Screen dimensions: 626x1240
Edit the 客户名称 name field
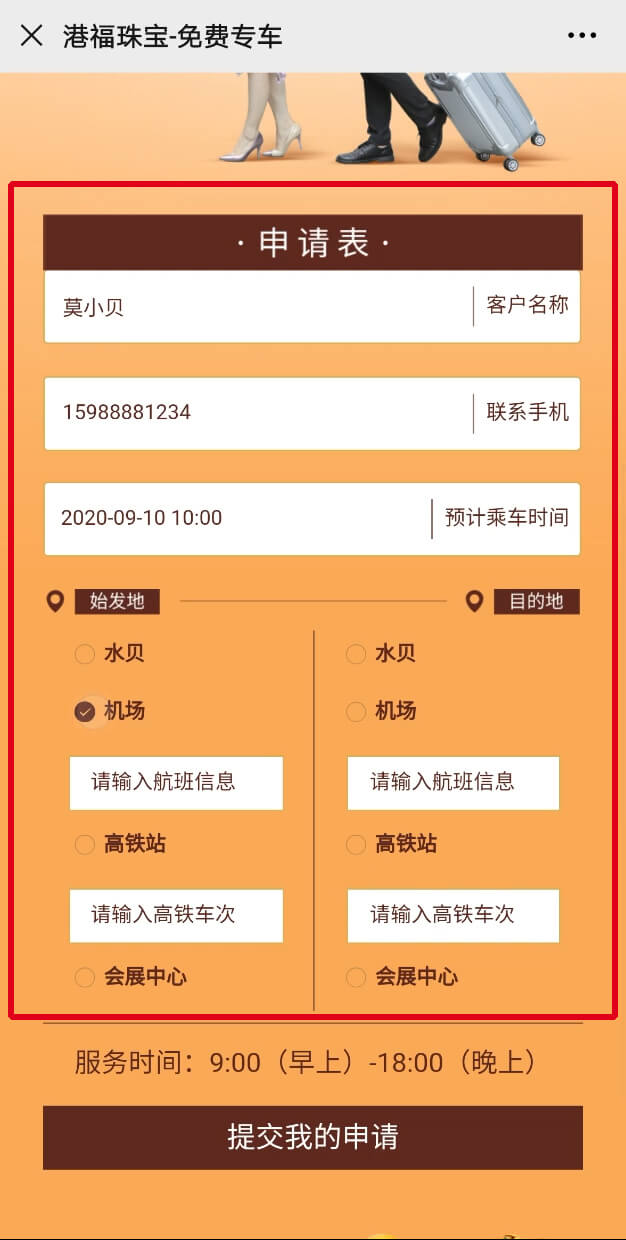pyautogui.click(x=256, y=307)
